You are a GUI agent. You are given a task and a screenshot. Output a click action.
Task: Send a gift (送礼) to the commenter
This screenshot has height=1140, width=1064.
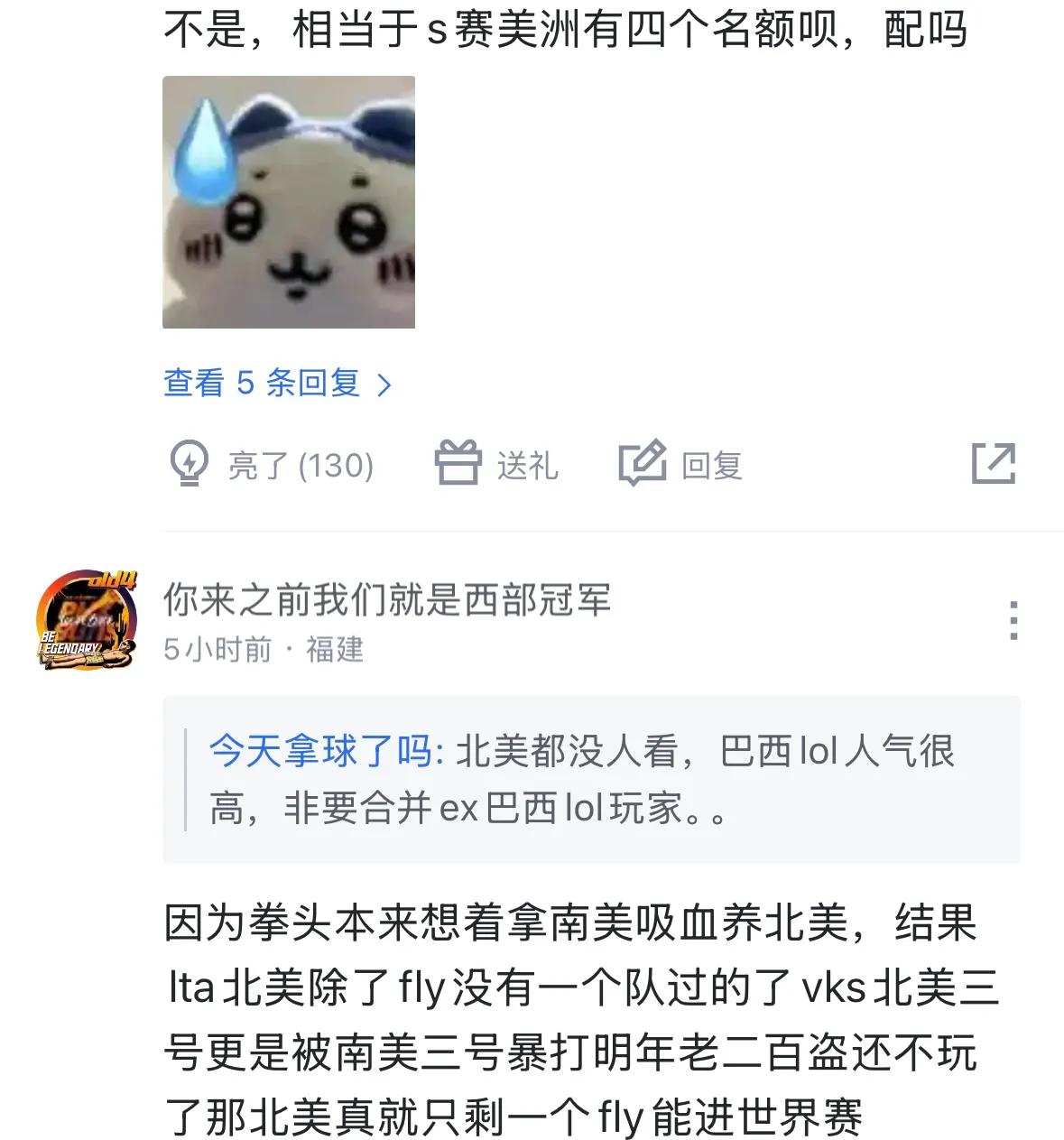click(497, 465)
